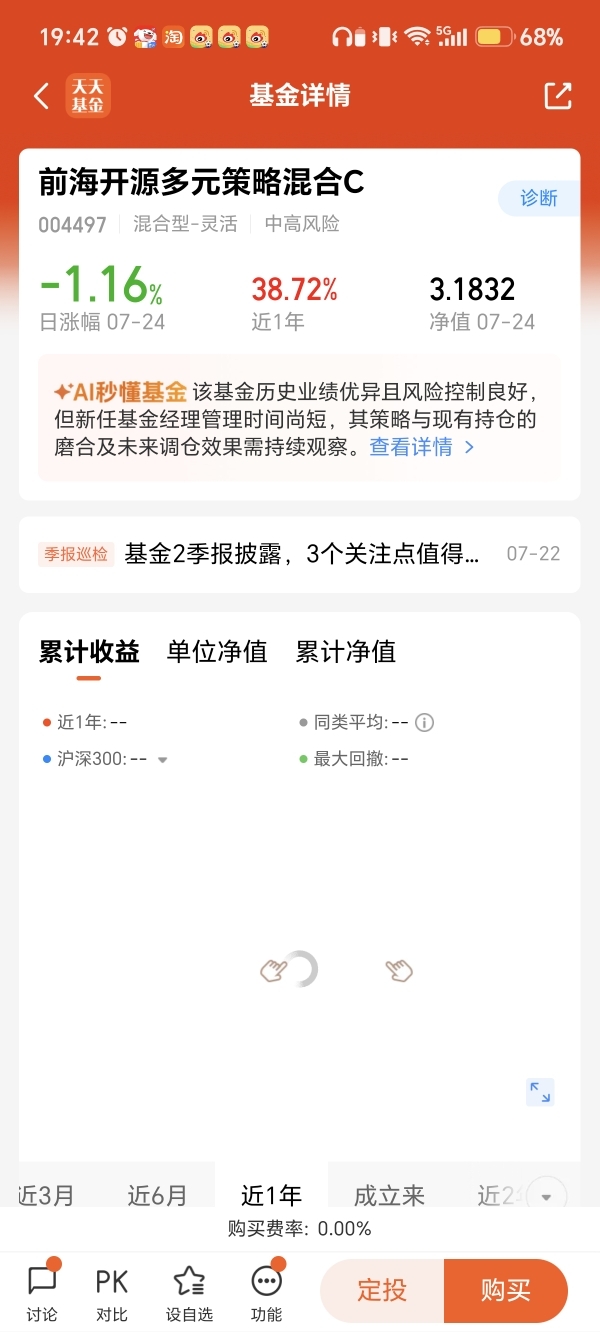Select the 近6月 time range
Screen dimensions: 600x1332
(158, 1195)
